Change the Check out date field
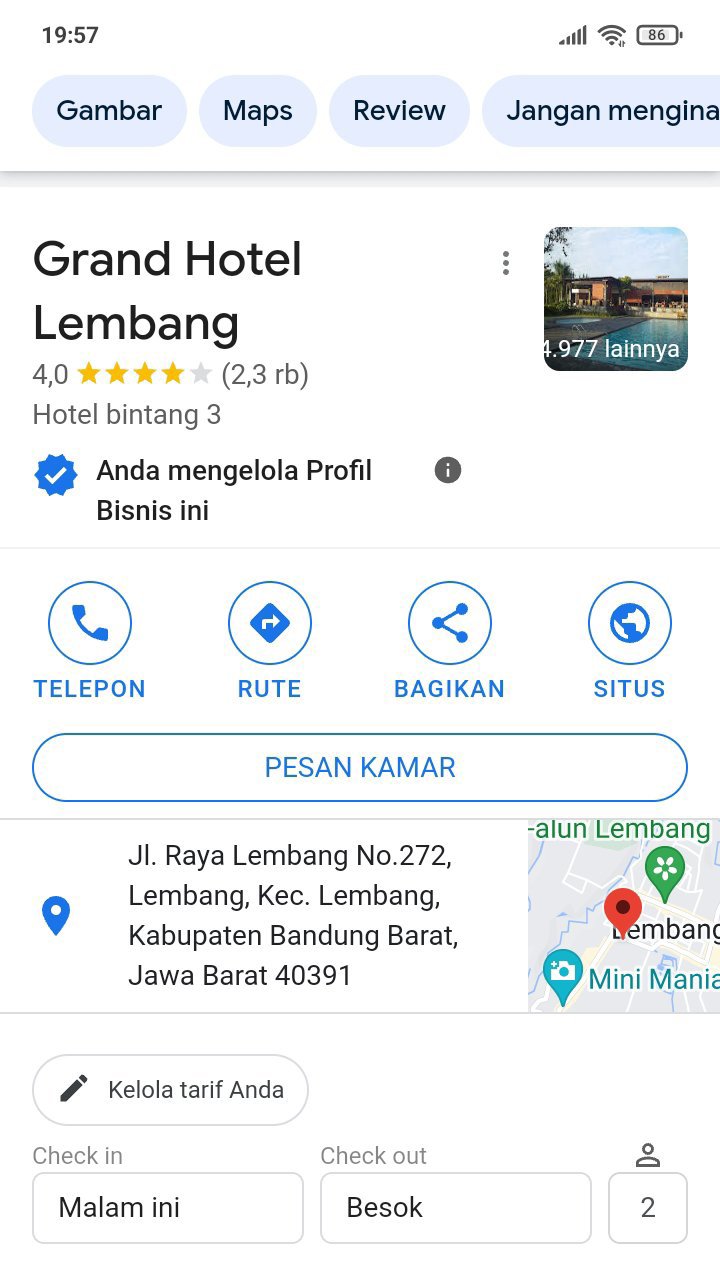Screen dimensions: 720x1280 (456, 1208)
